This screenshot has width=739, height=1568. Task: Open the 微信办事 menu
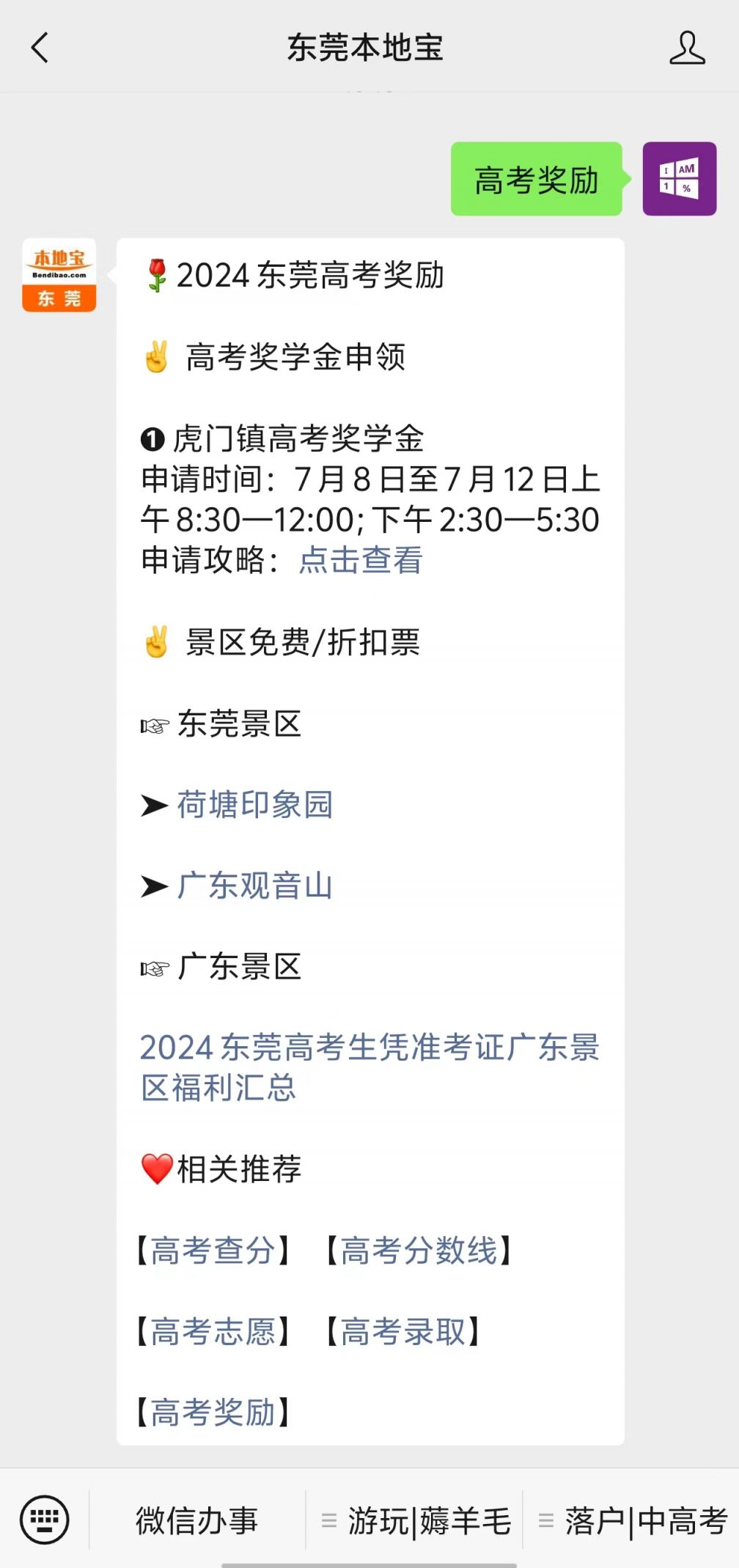point(196,1520)
